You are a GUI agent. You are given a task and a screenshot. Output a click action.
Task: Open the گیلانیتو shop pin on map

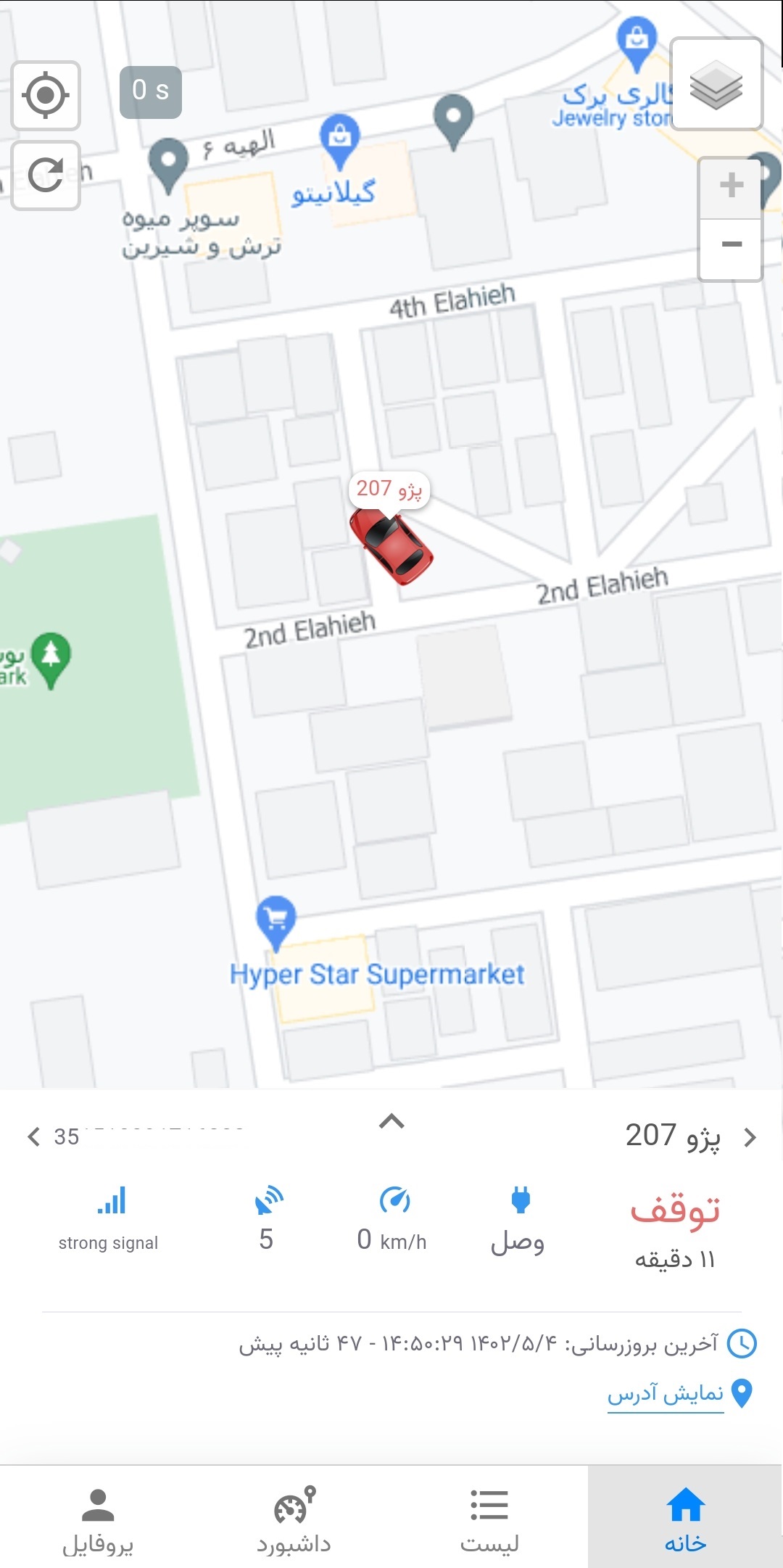pyautogui.click(x=339, y=138)
